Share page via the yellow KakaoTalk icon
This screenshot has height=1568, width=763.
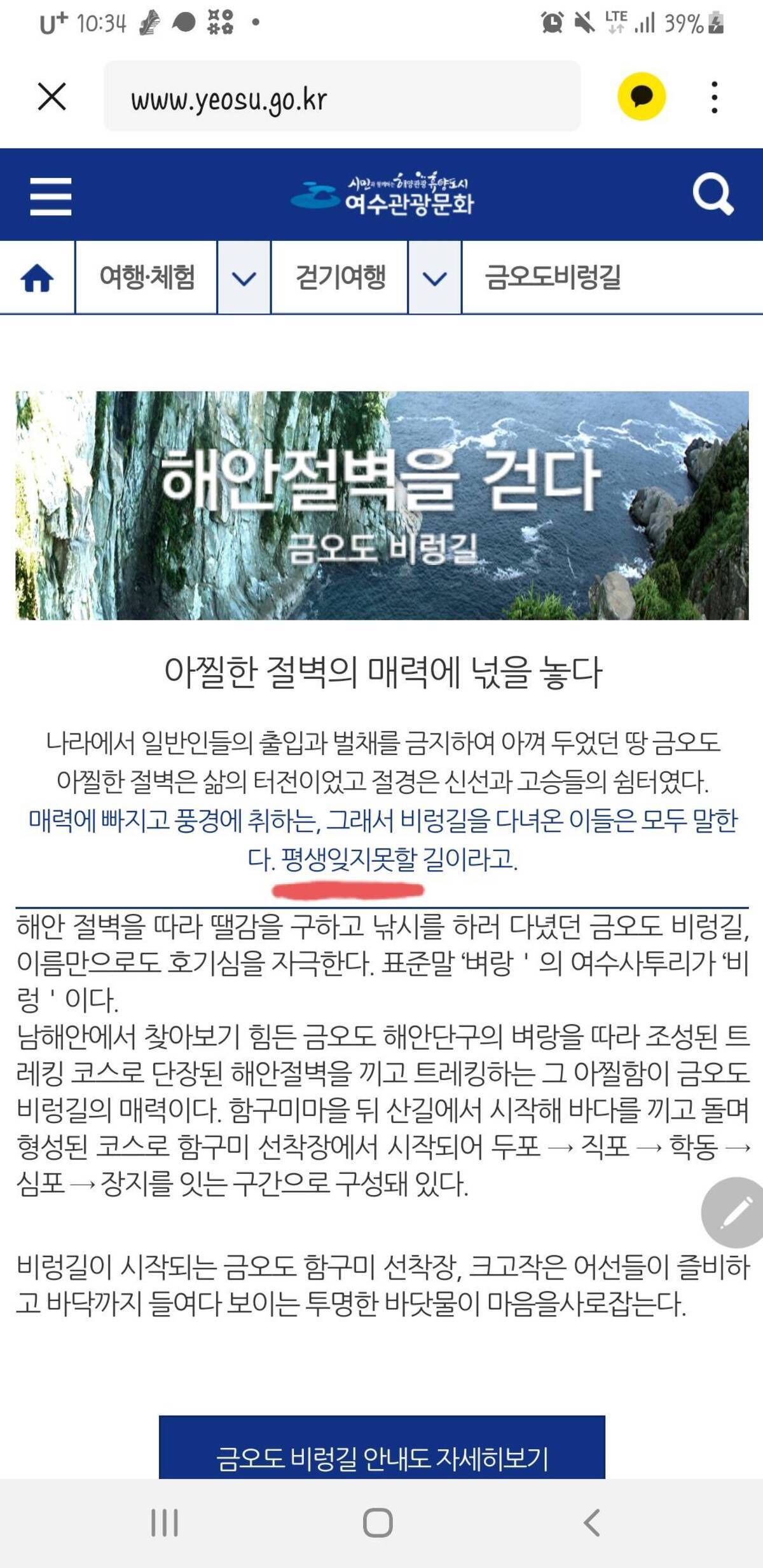[x=641, y=97]
